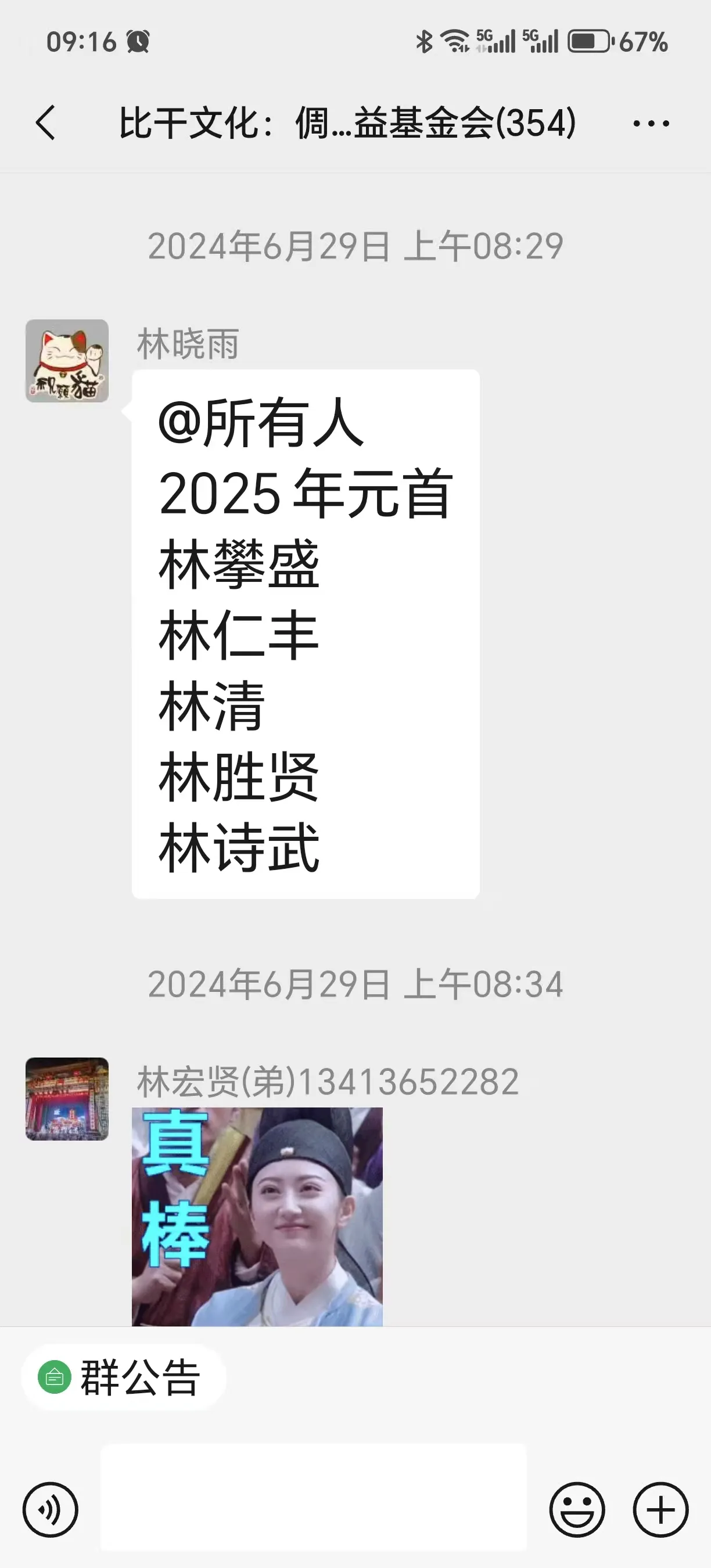Open 林晓雨's profile avatar
The width and height of the screenshot is (711, 1568).
click(x=67, y=361)
